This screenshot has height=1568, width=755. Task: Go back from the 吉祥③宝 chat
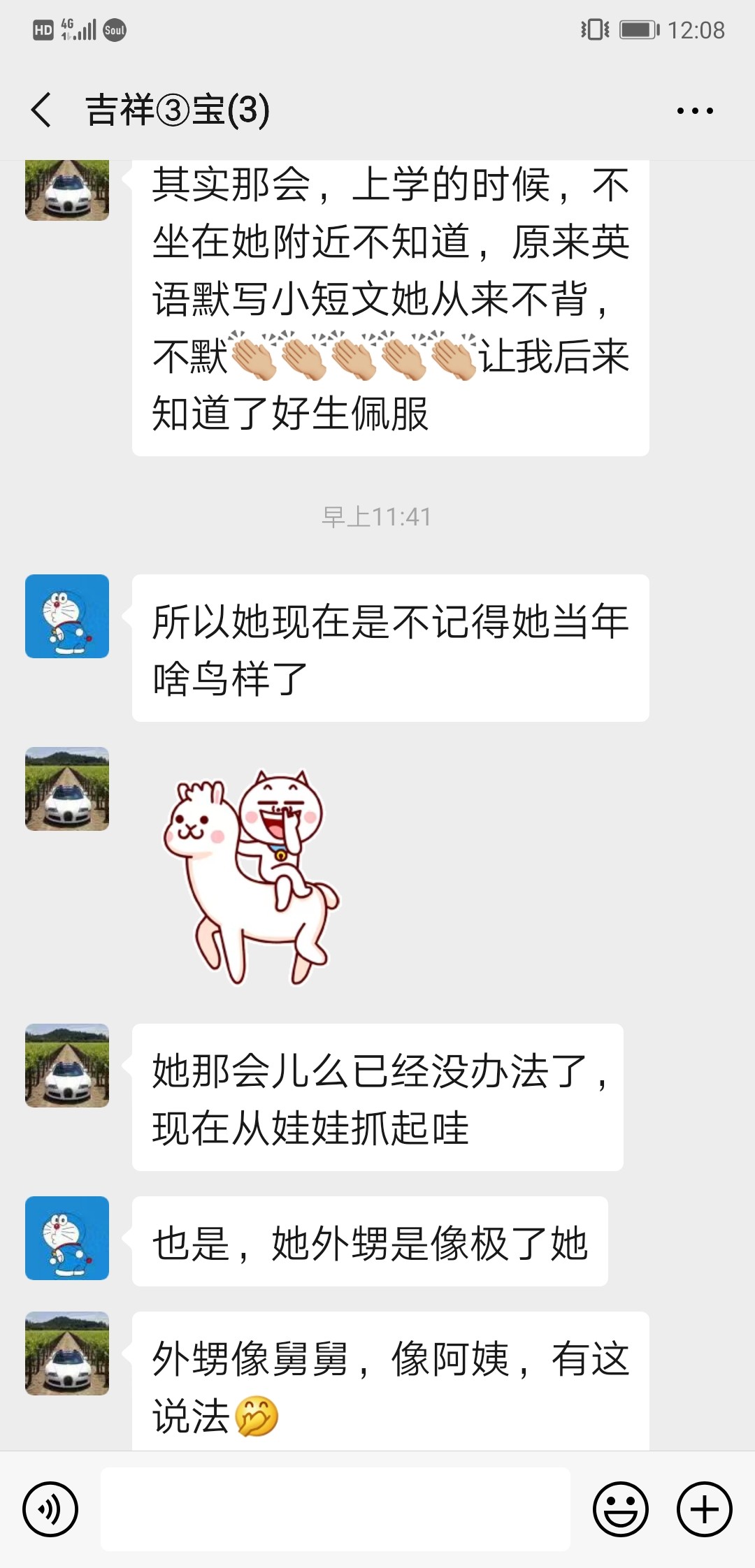42,110
